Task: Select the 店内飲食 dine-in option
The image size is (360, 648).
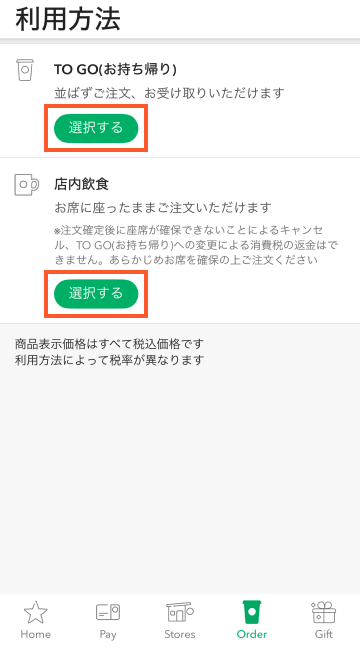Action: click(96, 294)
